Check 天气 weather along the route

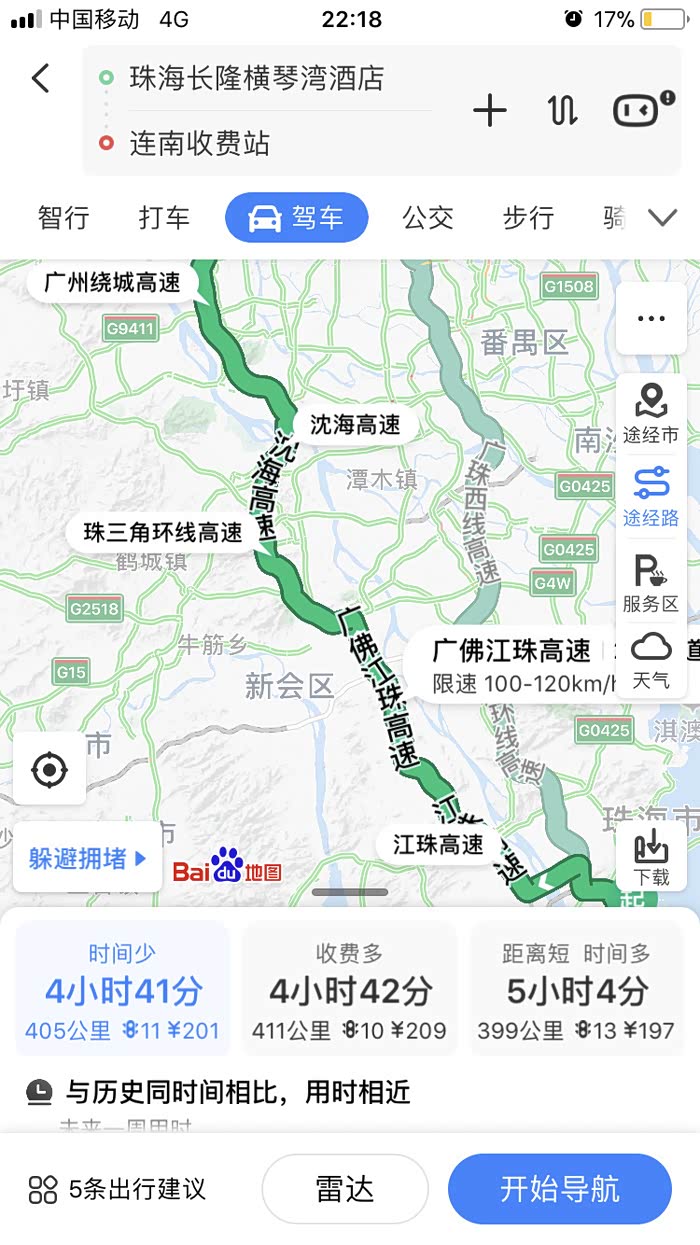pos(651,661)
